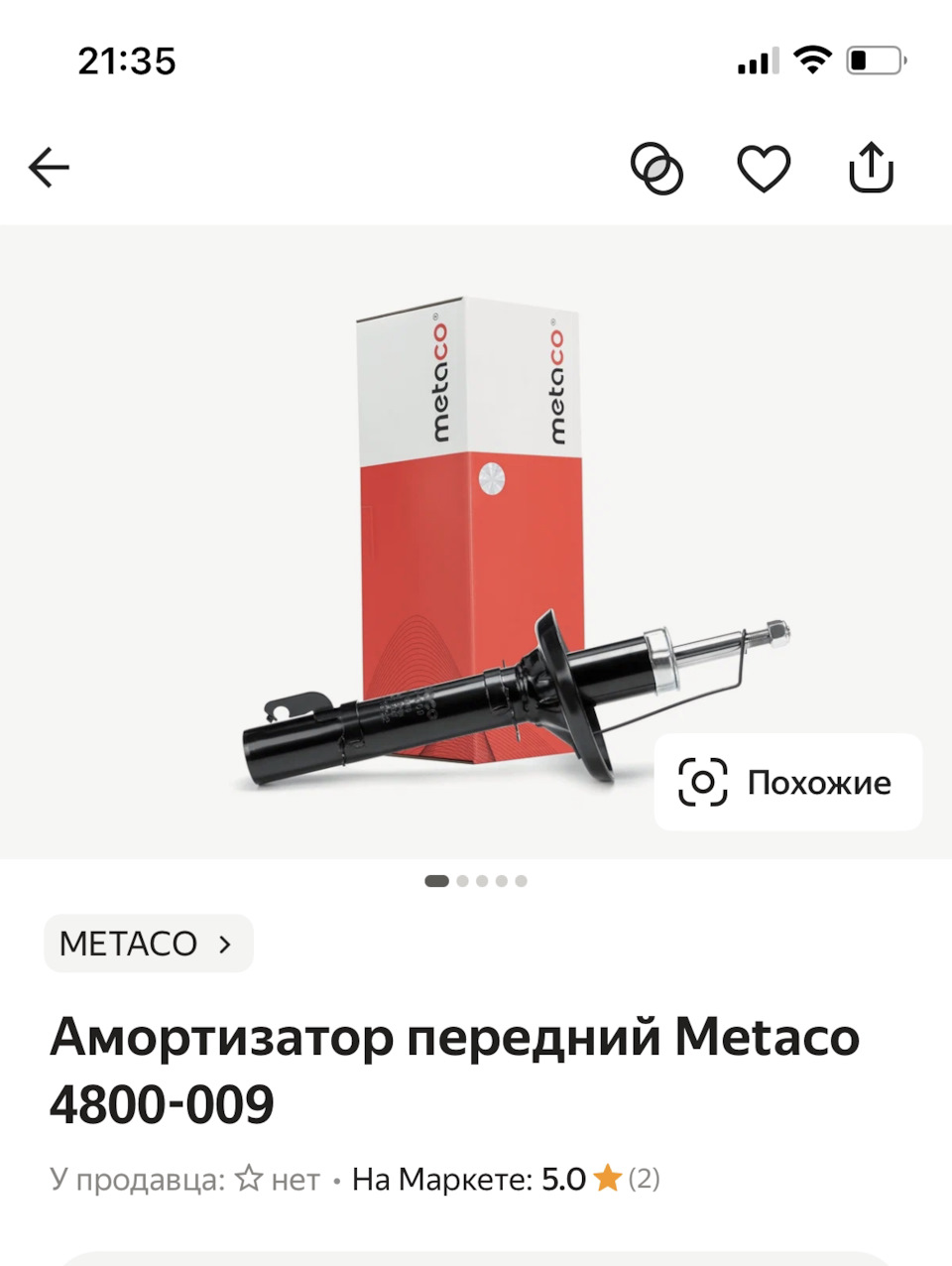
Task: Open the METACO brand chip
Action: [149, 943]
